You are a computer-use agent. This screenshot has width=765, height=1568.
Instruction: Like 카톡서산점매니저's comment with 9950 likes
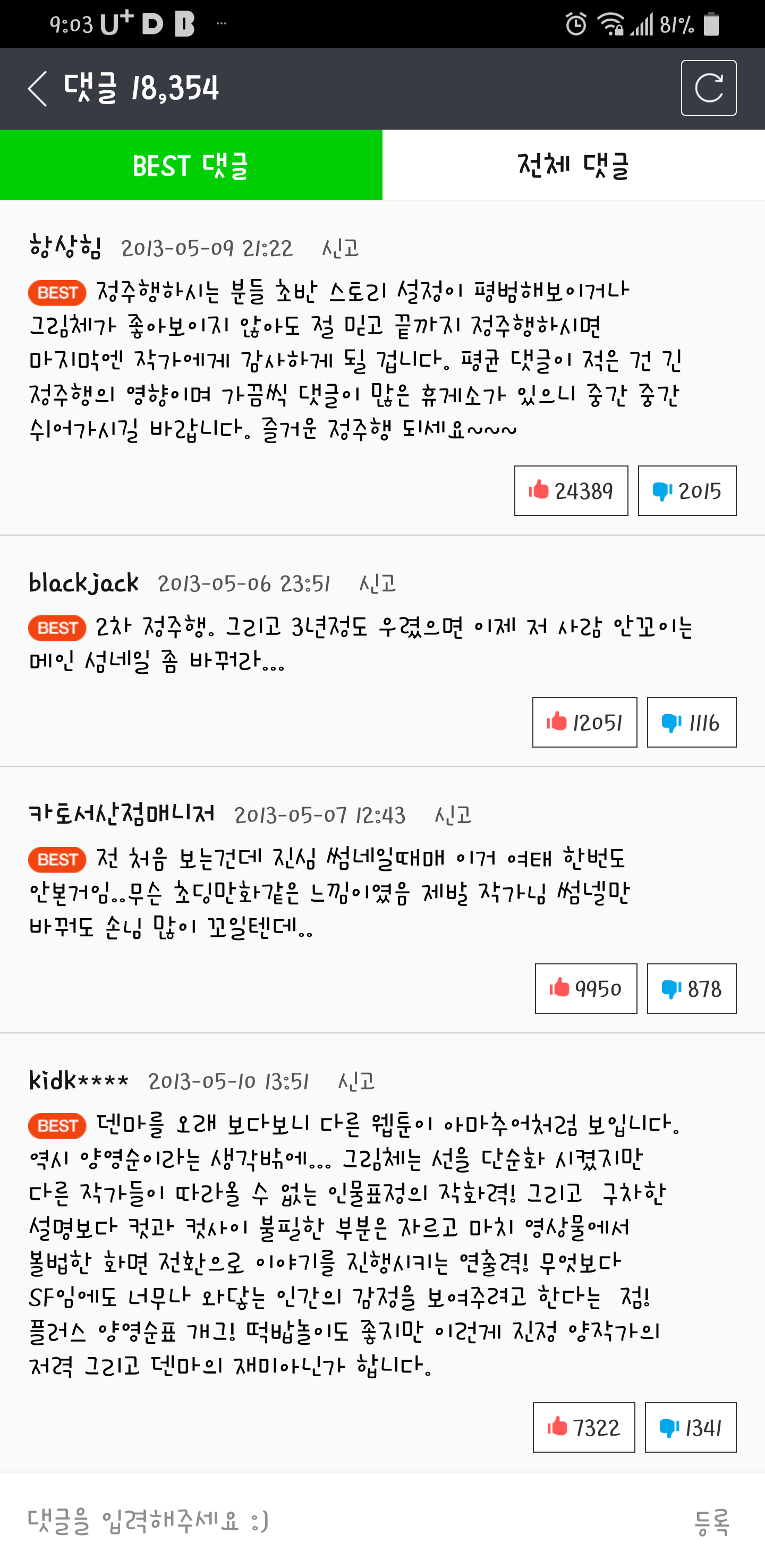pos(585,988)
